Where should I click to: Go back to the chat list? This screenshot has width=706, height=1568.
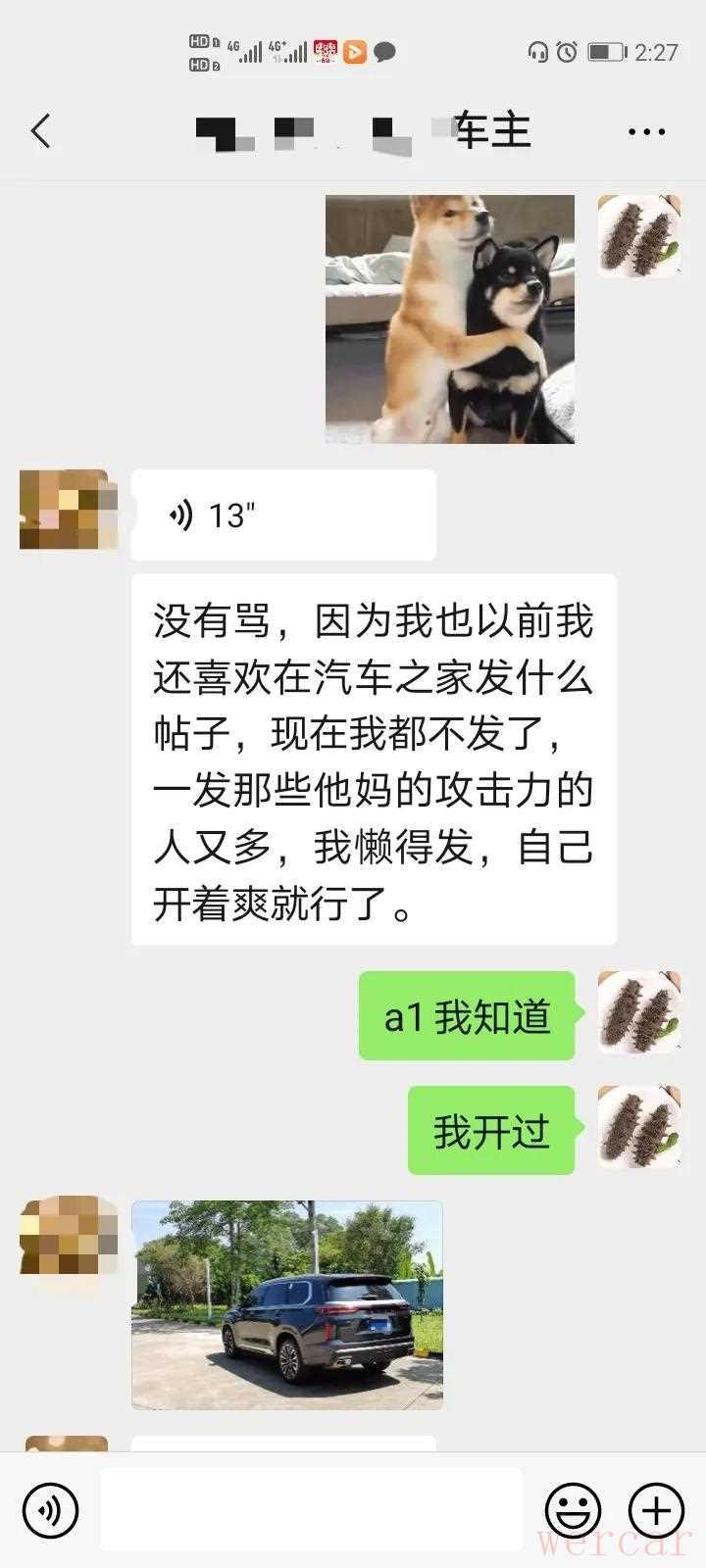tap(40, 130)
